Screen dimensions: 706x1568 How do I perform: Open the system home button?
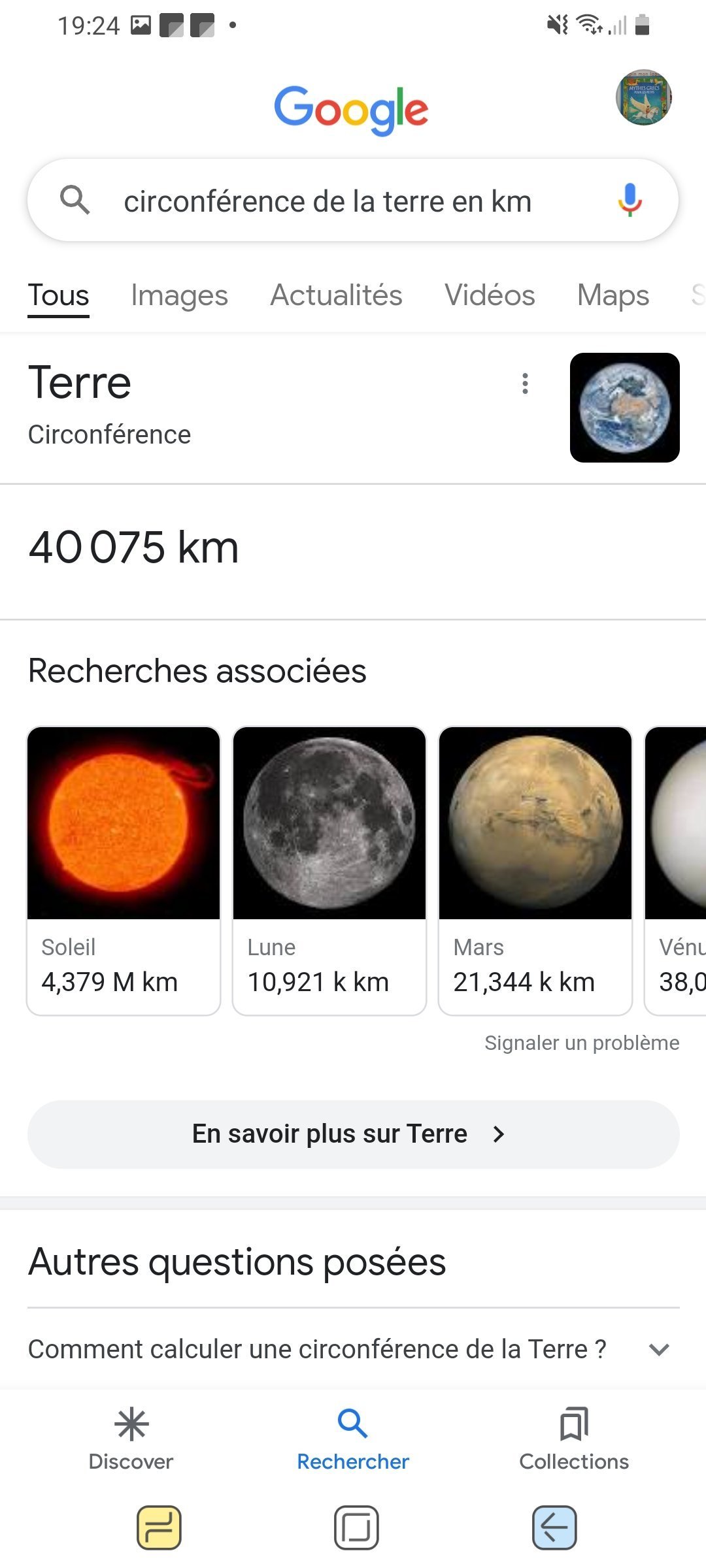356,1527
